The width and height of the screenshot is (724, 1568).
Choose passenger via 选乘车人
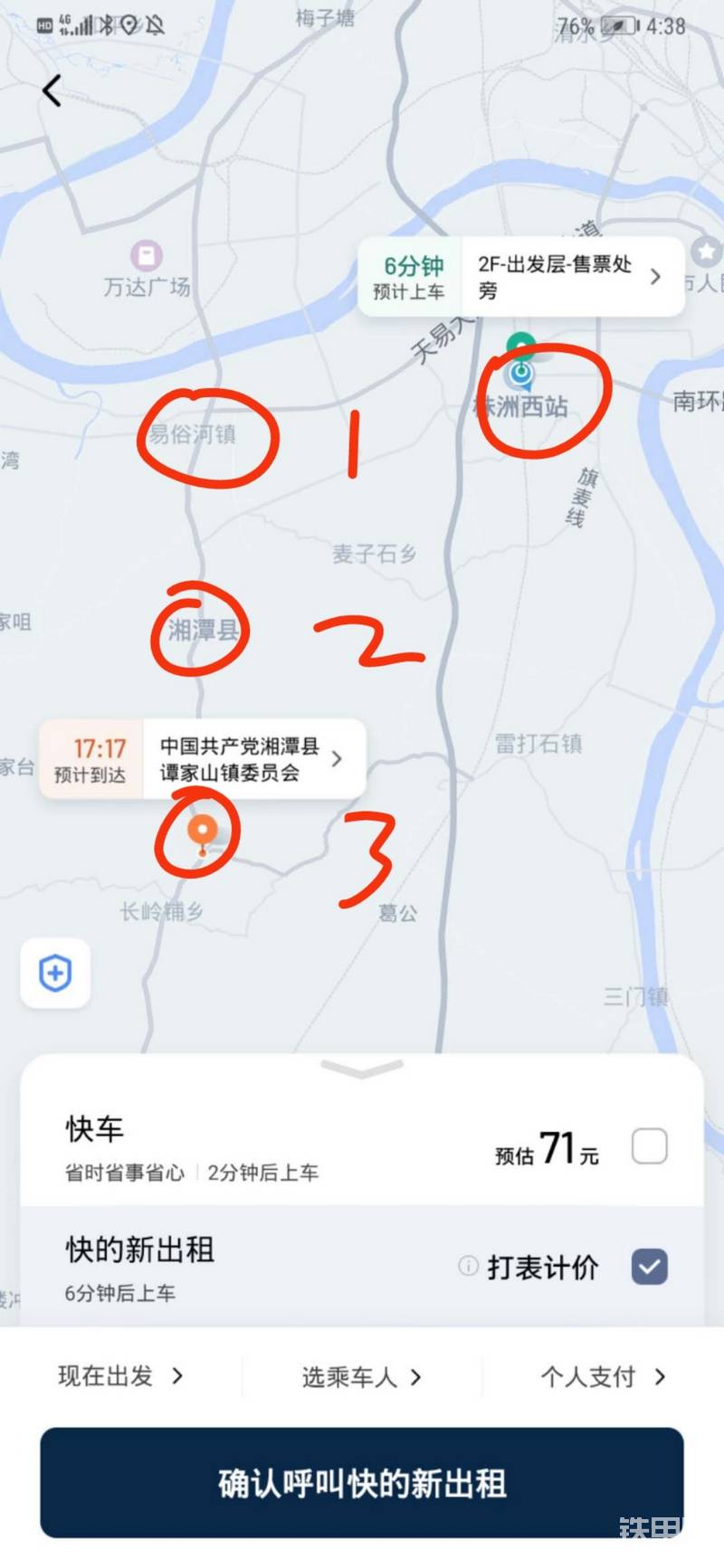[361, 1377]
